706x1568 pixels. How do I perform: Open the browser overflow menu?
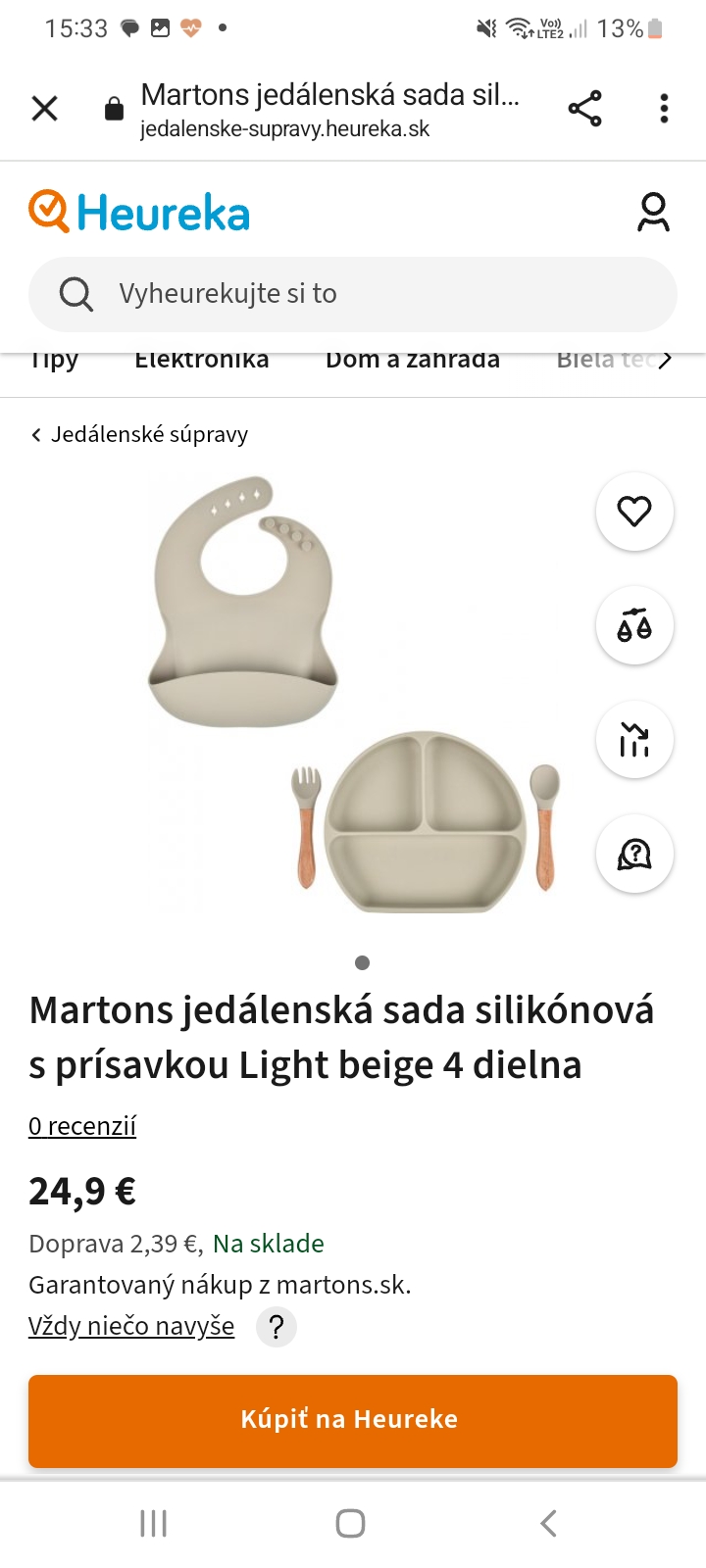(x=664, y=108)
